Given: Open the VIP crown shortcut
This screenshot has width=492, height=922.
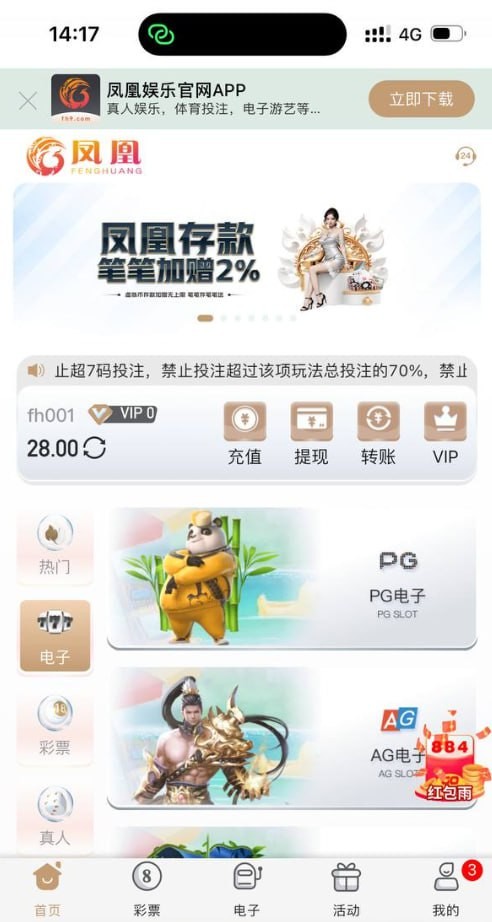Looking at the screenshot, I should tap(446, 434).
